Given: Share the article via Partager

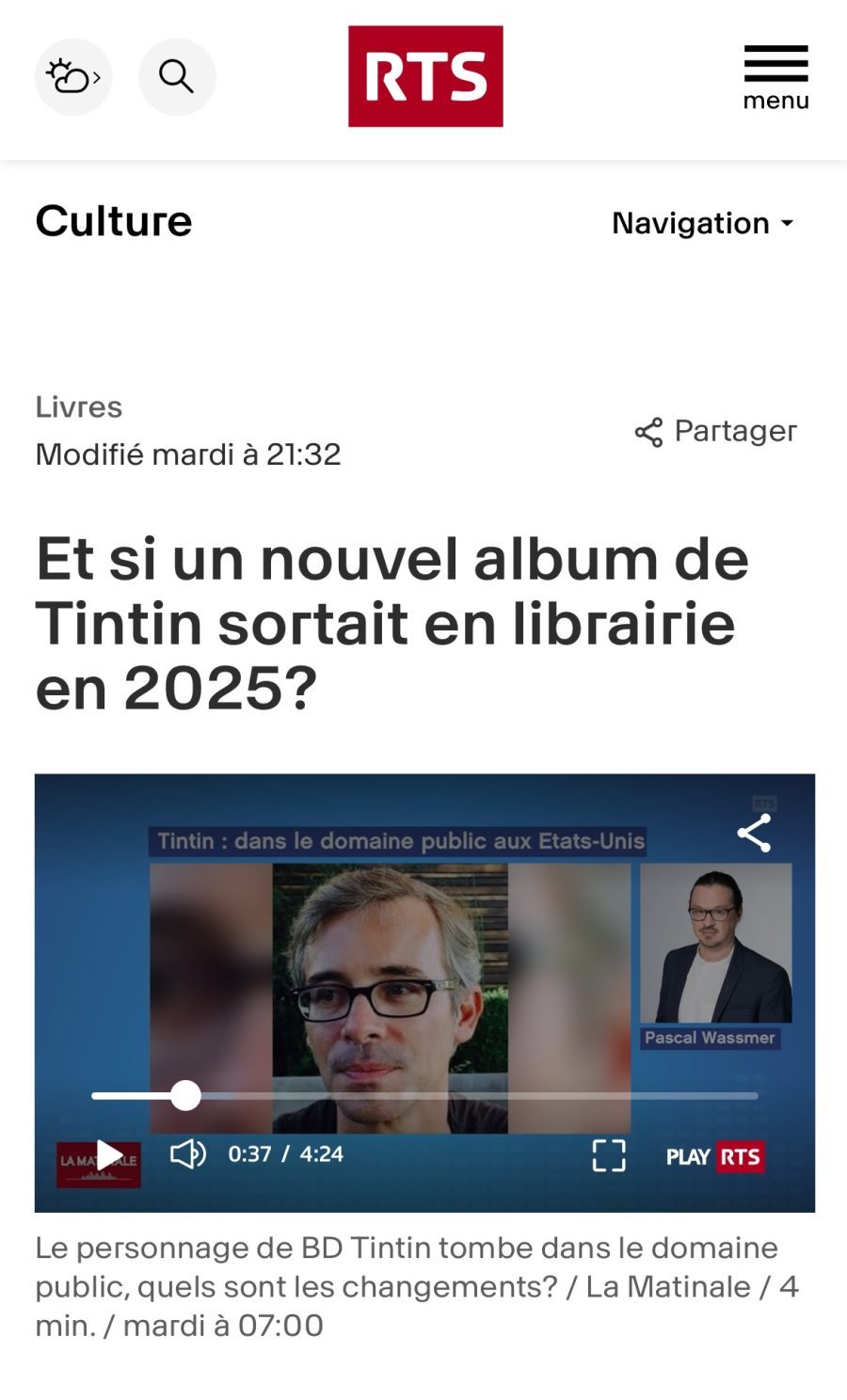Looking at the screenshot, I should click(716, 431).
